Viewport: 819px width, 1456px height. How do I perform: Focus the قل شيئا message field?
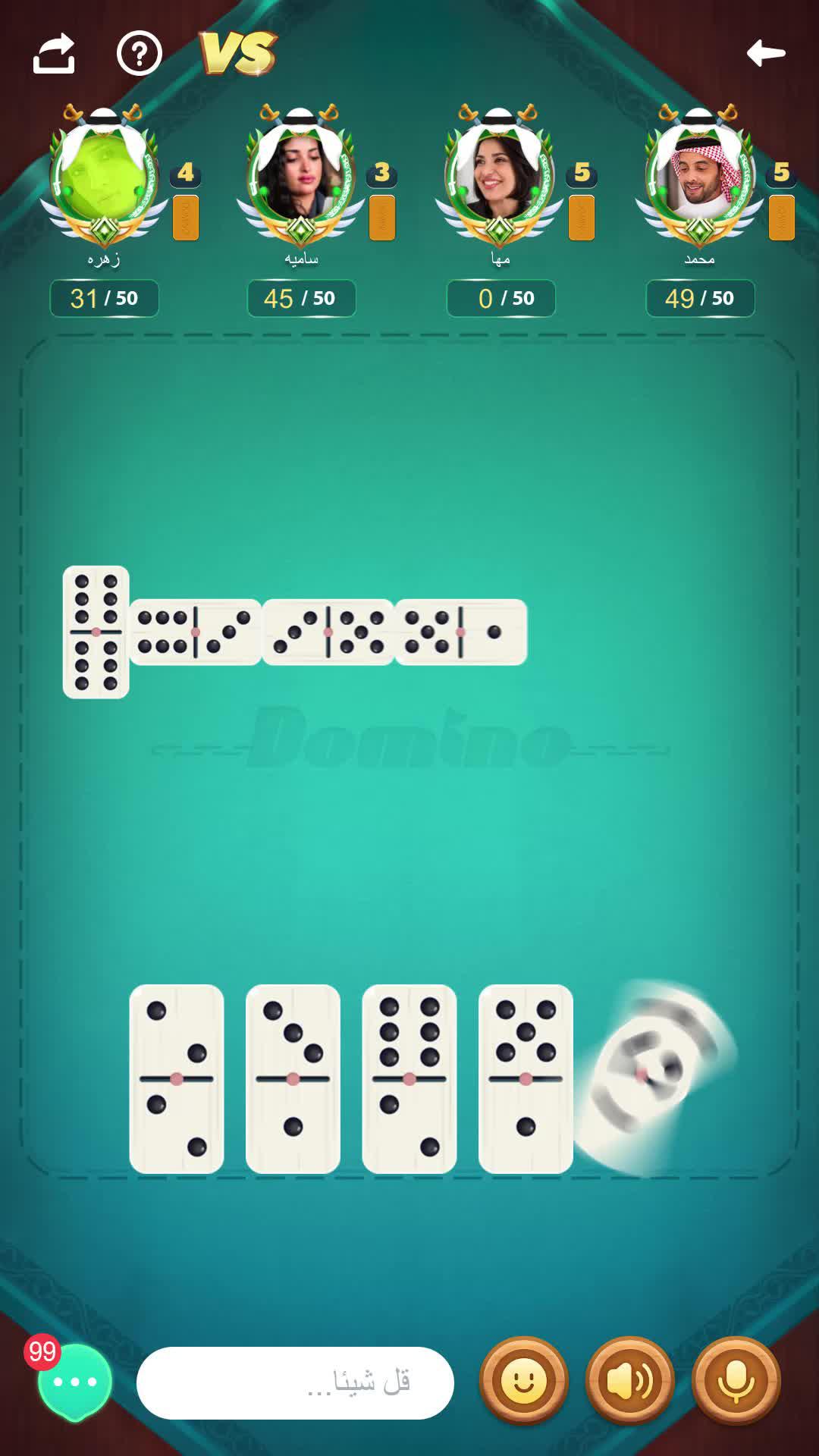click(x=295, y=1382)
